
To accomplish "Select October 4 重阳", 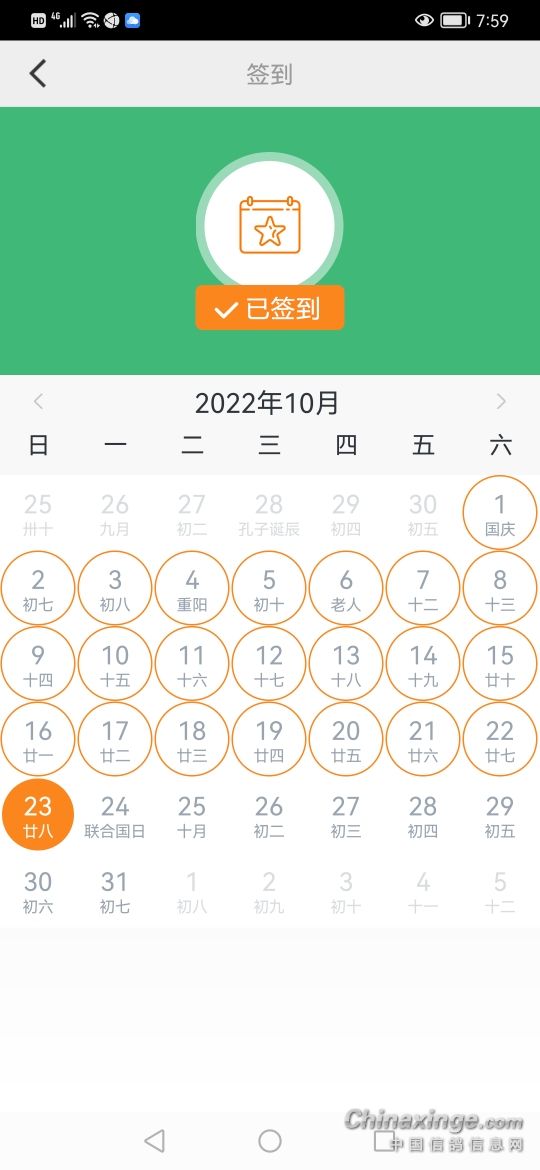I will (x=192, y=588).
